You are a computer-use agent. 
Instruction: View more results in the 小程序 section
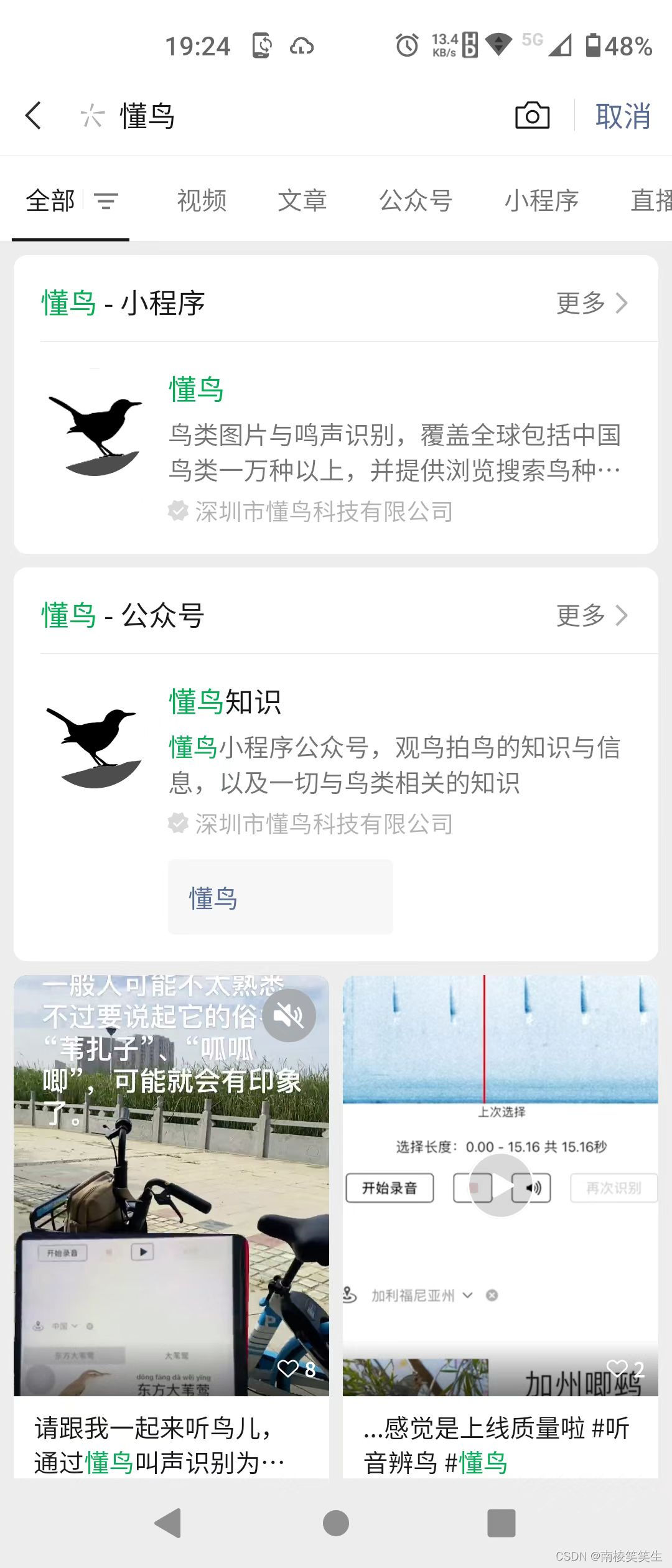click(592, 304)
